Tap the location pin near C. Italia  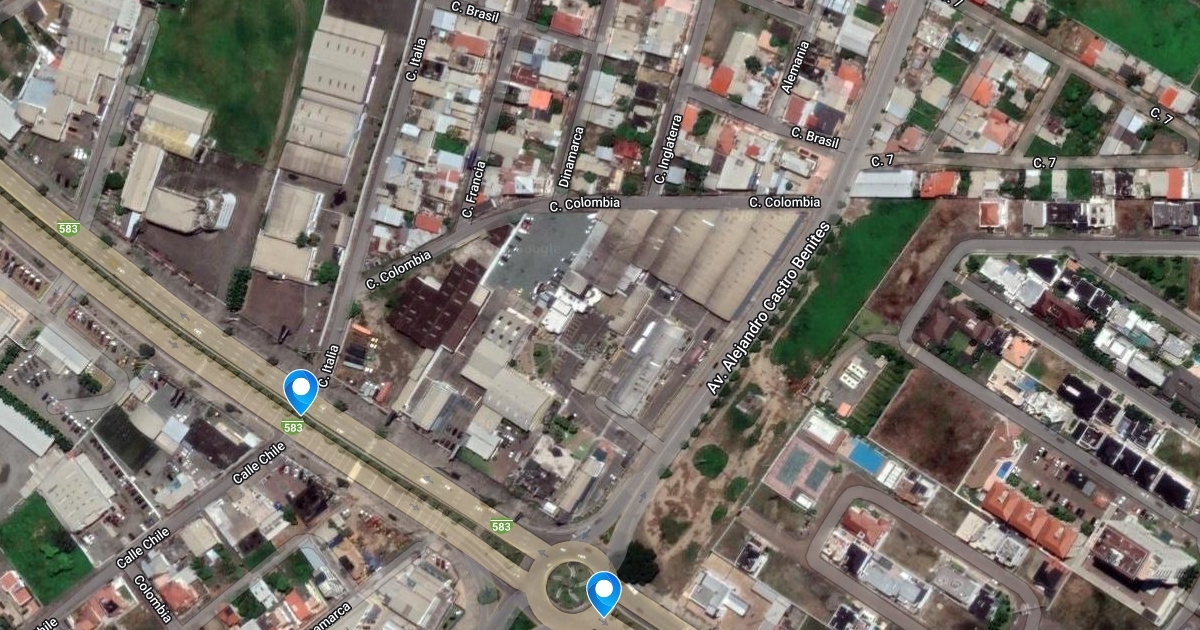301,389
